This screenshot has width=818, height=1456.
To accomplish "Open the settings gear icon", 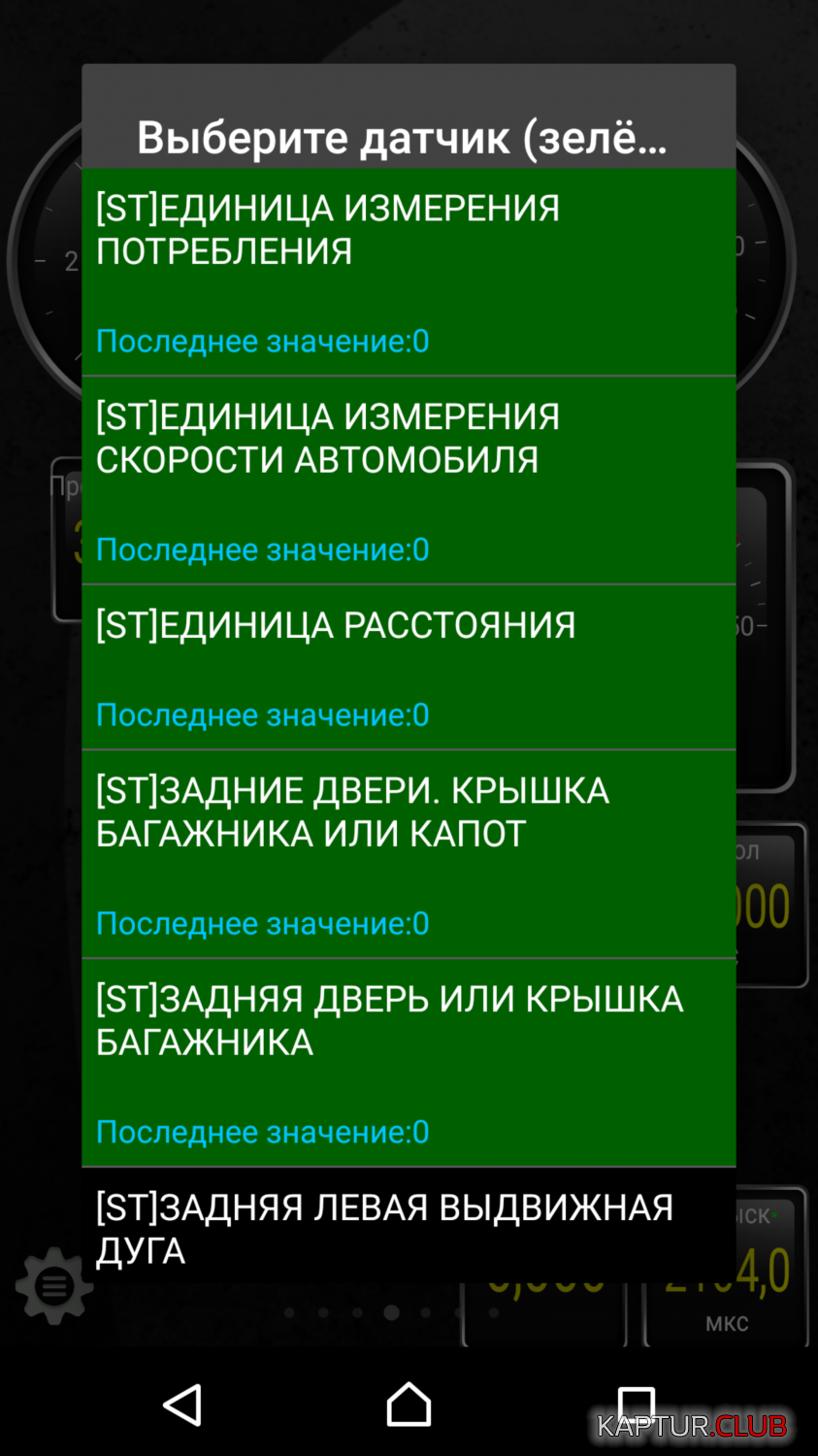I will [x=54, y=1286].
